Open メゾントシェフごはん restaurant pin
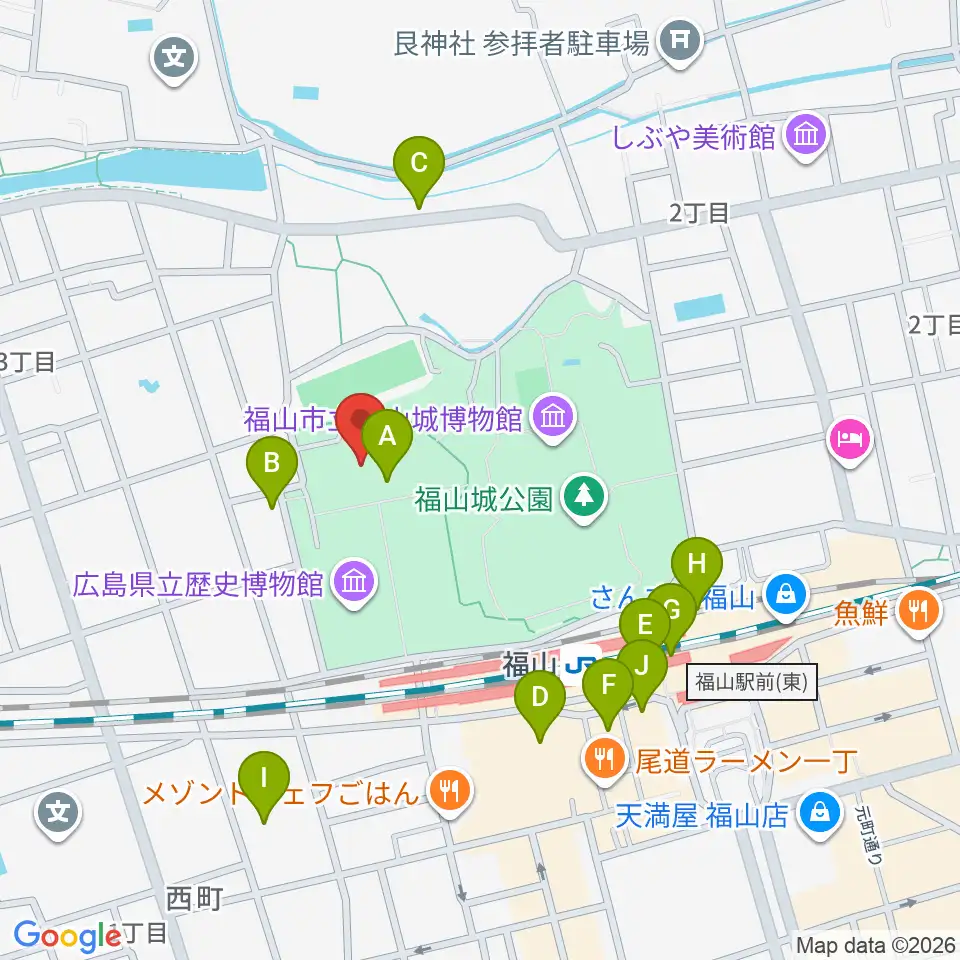The width and height of the screenshot is (960, 960). click(x=450, y=792)
